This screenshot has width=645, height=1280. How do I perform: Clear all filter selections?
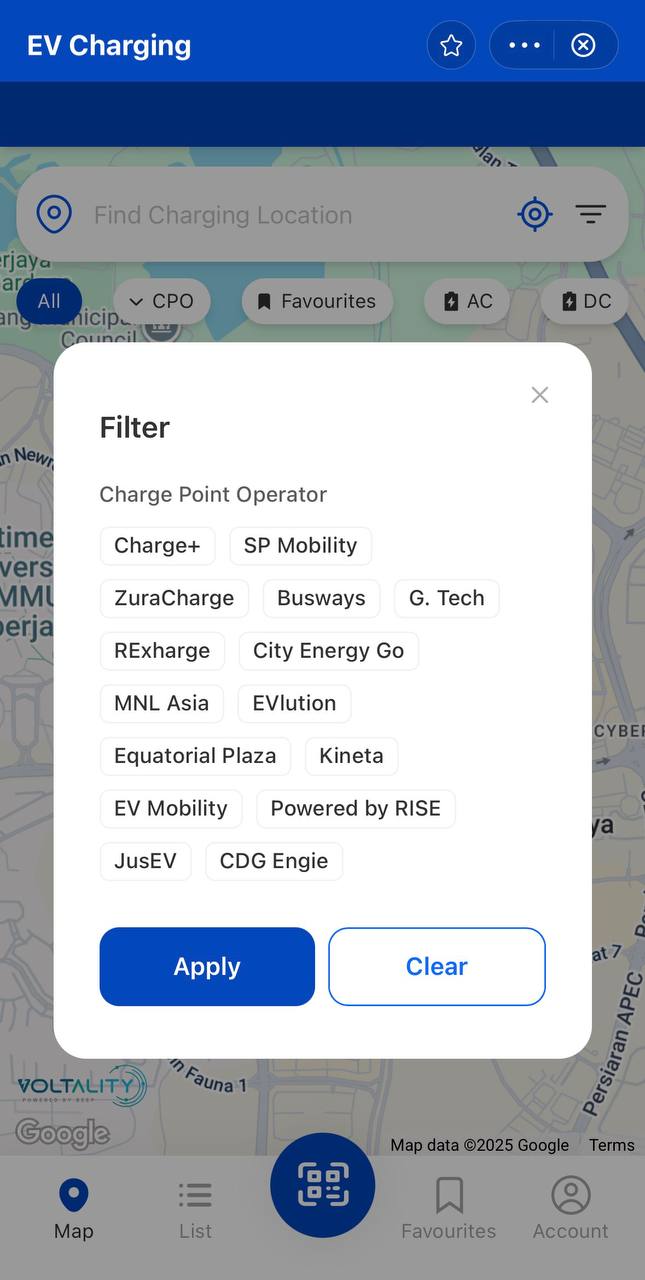point(436,966)
